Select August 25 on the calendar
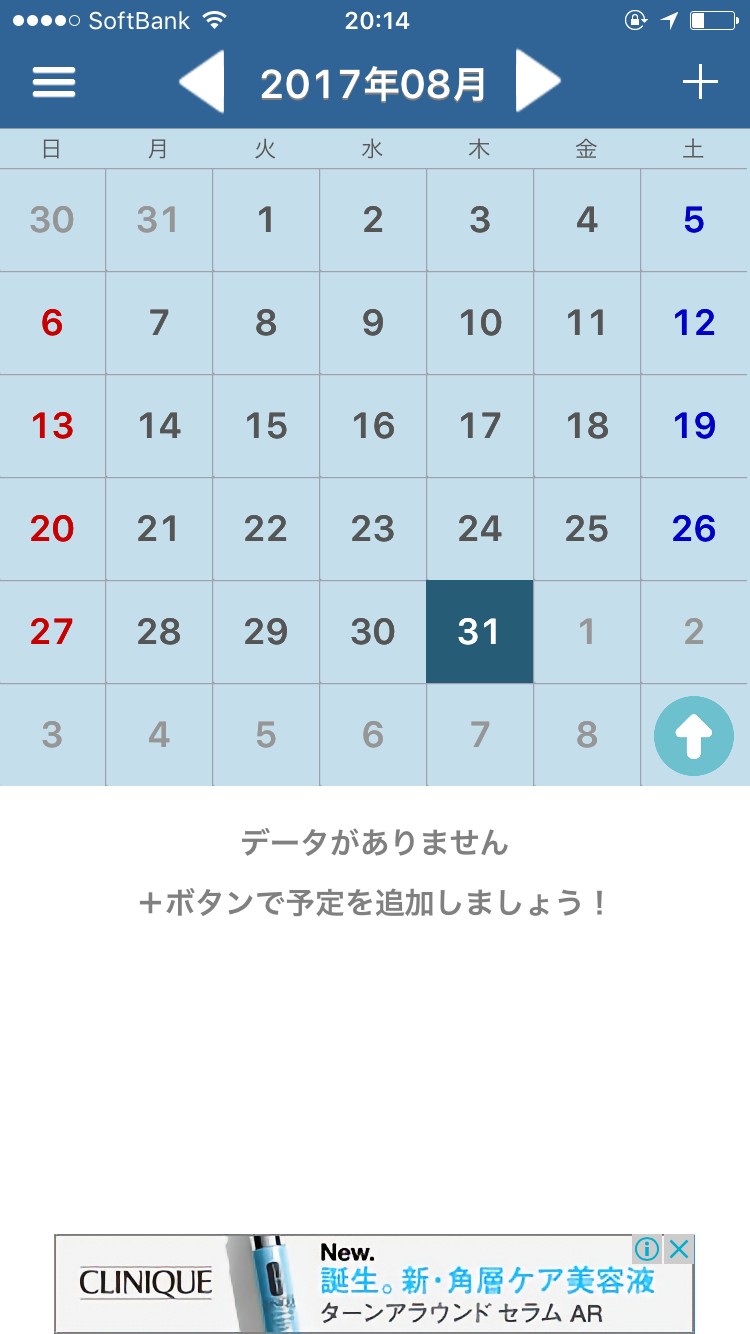Image resolution: width=750 pixels, height=1334 pixels. pos(587,529)
